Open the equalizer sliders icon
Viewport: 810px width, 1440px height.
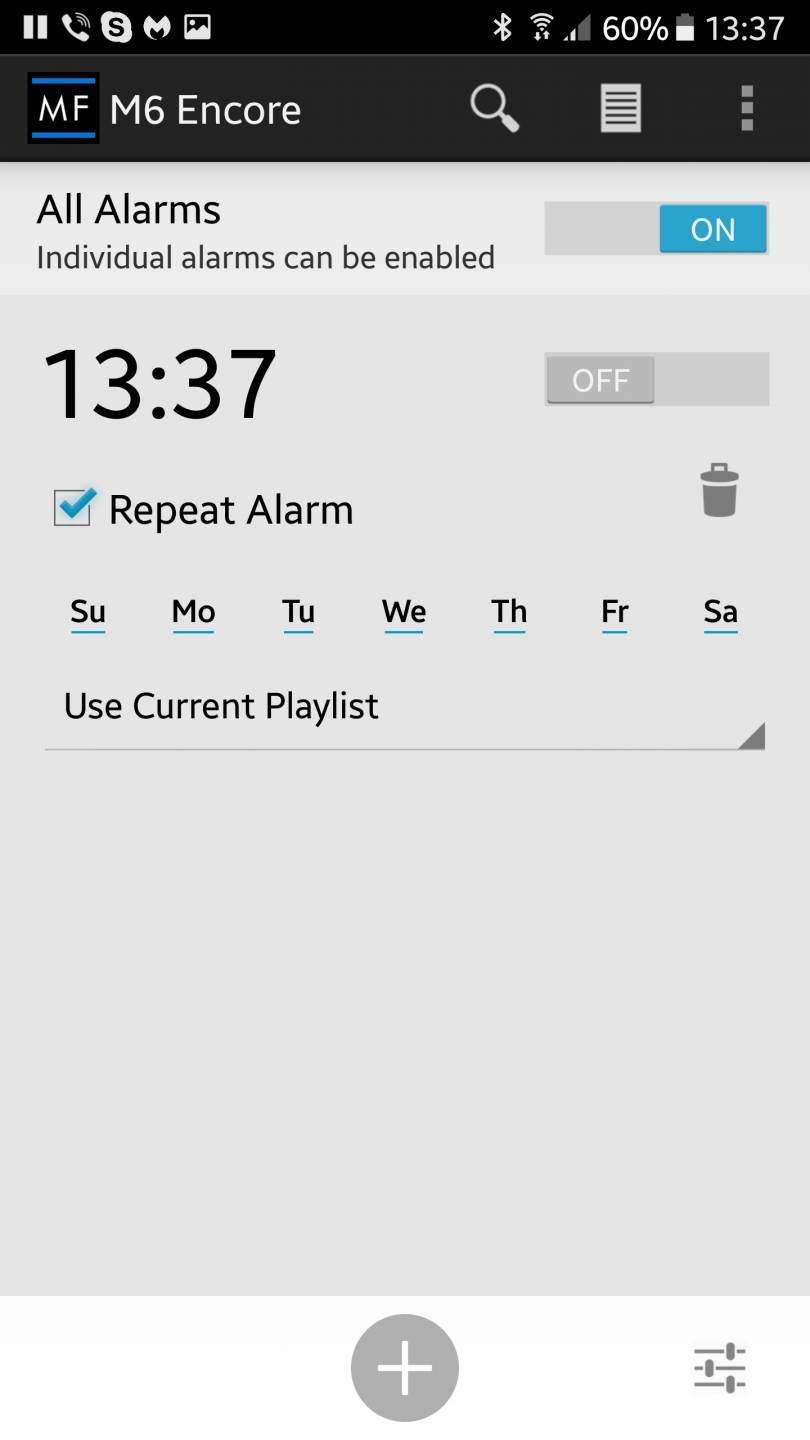(x=720, y=1367)
